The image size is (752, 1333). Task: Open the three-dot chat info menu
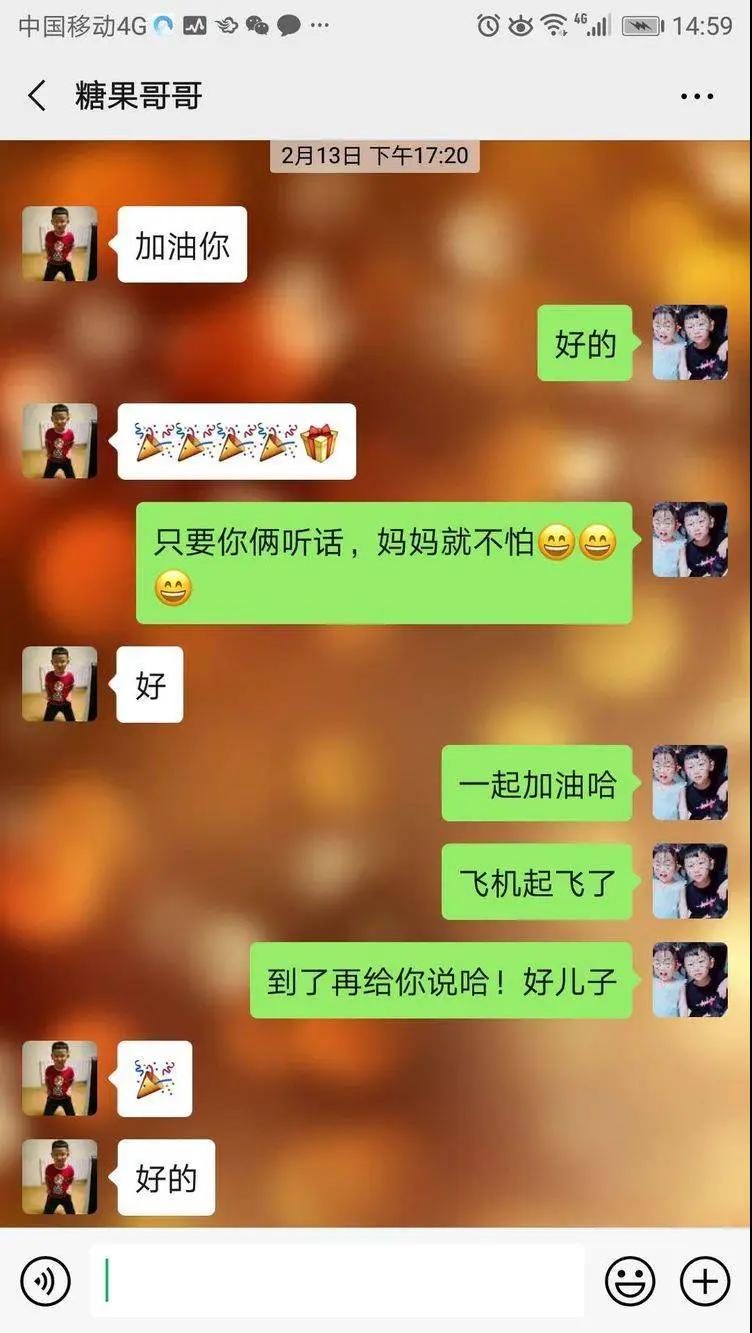(696, 97)
